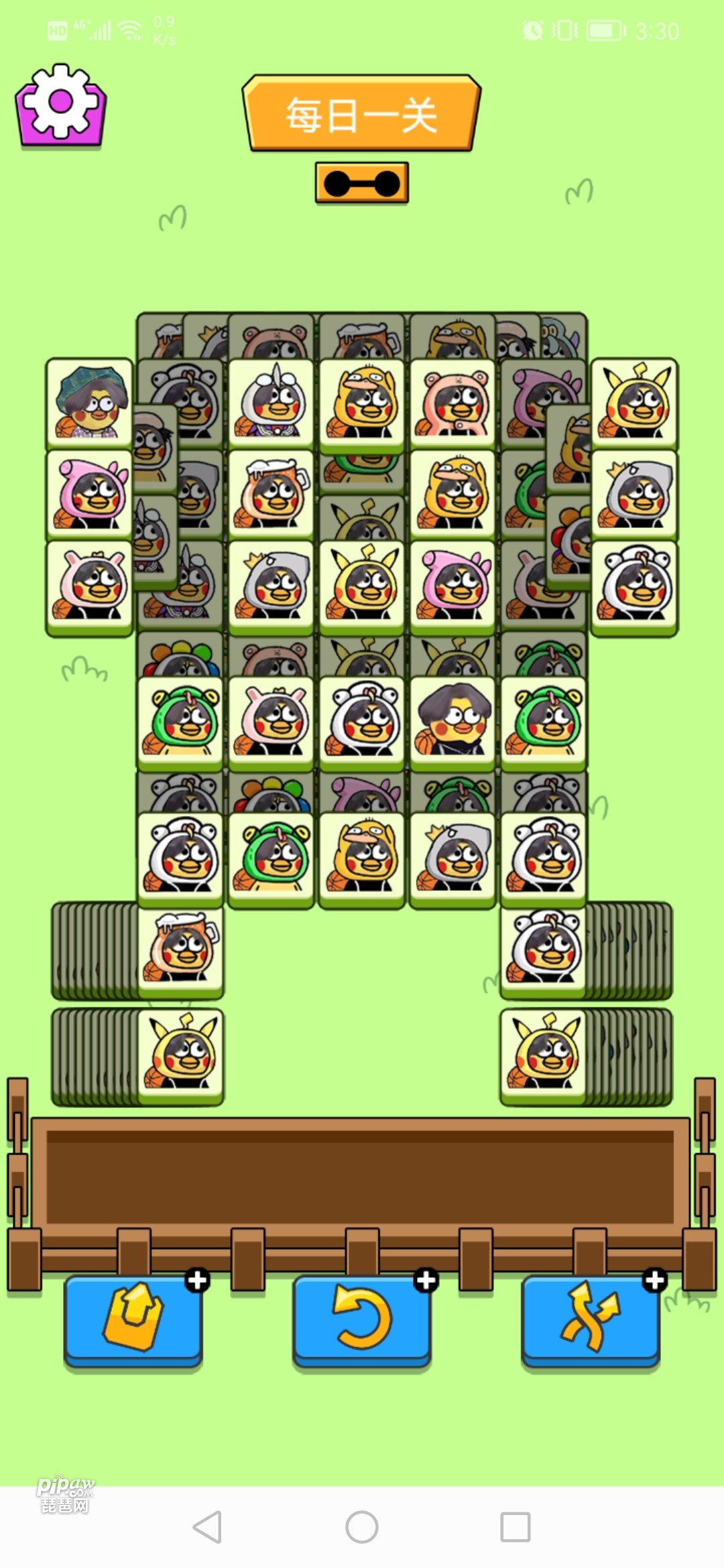Open the settings gear
The image size is (724, 1568).
click(x=61, y=105)
